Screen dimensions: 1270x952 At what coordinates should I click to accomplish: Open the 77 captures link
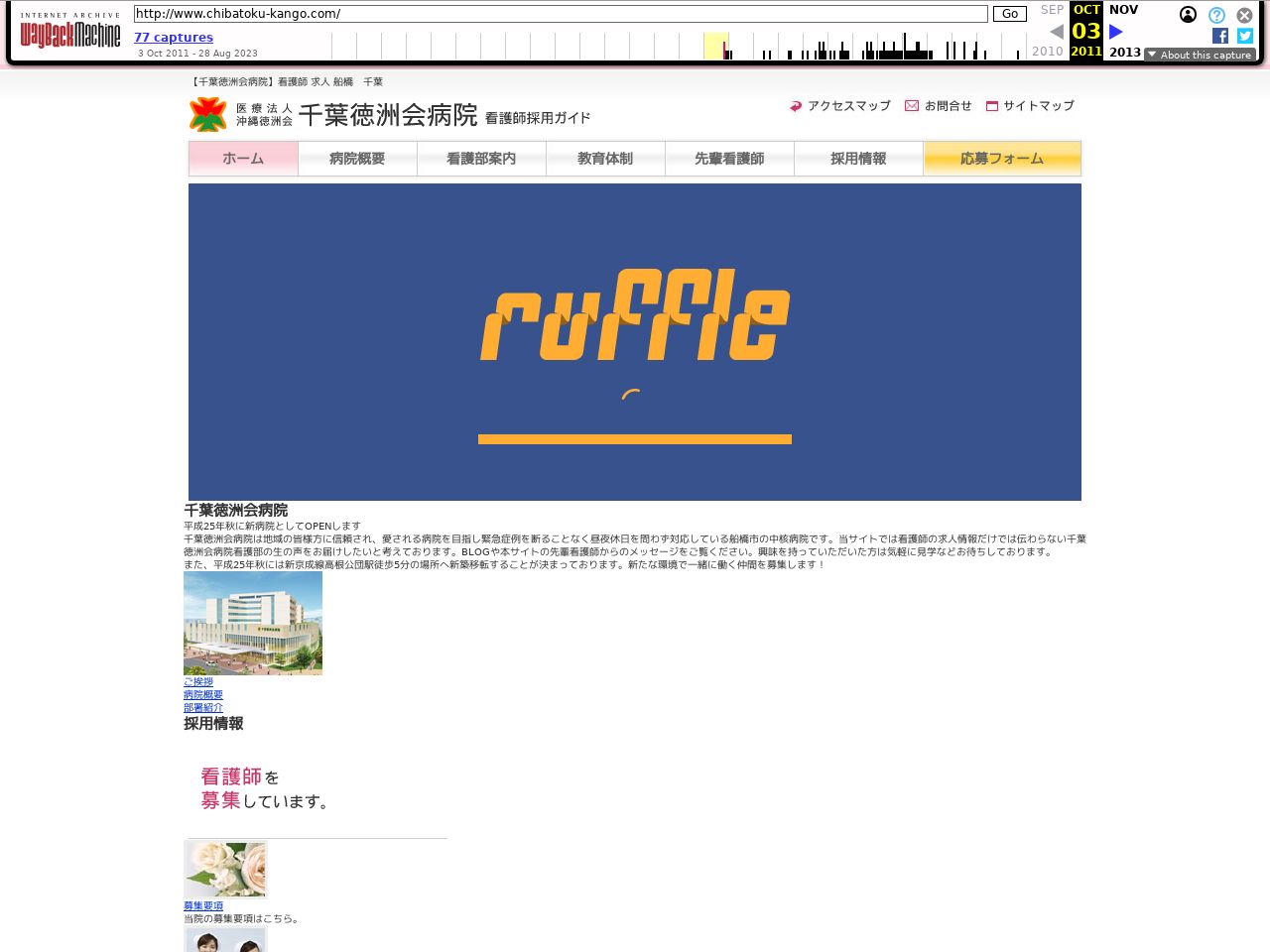174,38
